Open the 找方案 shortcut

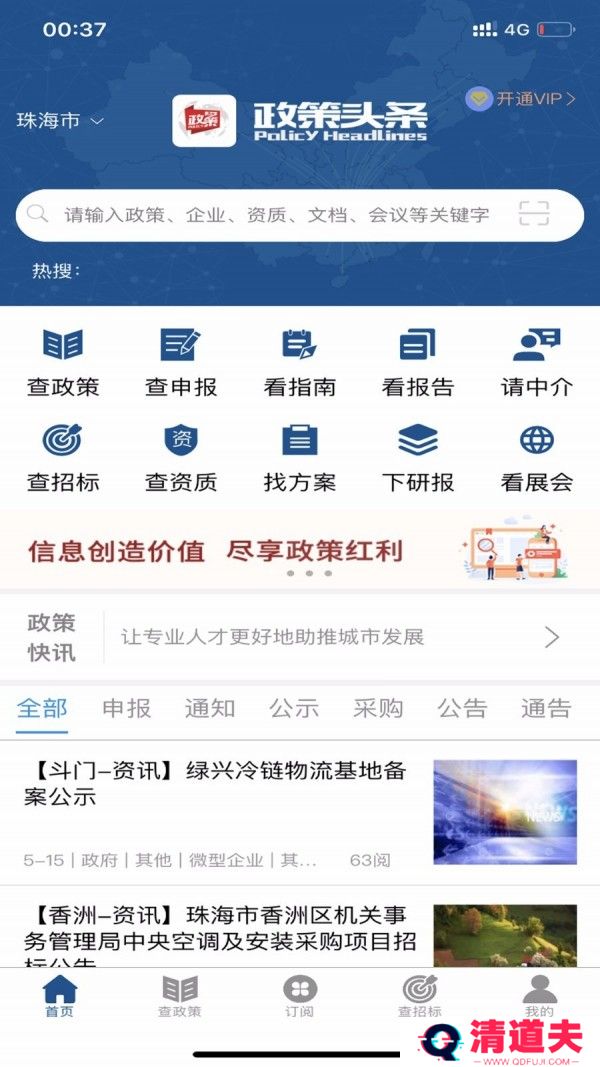299,458
